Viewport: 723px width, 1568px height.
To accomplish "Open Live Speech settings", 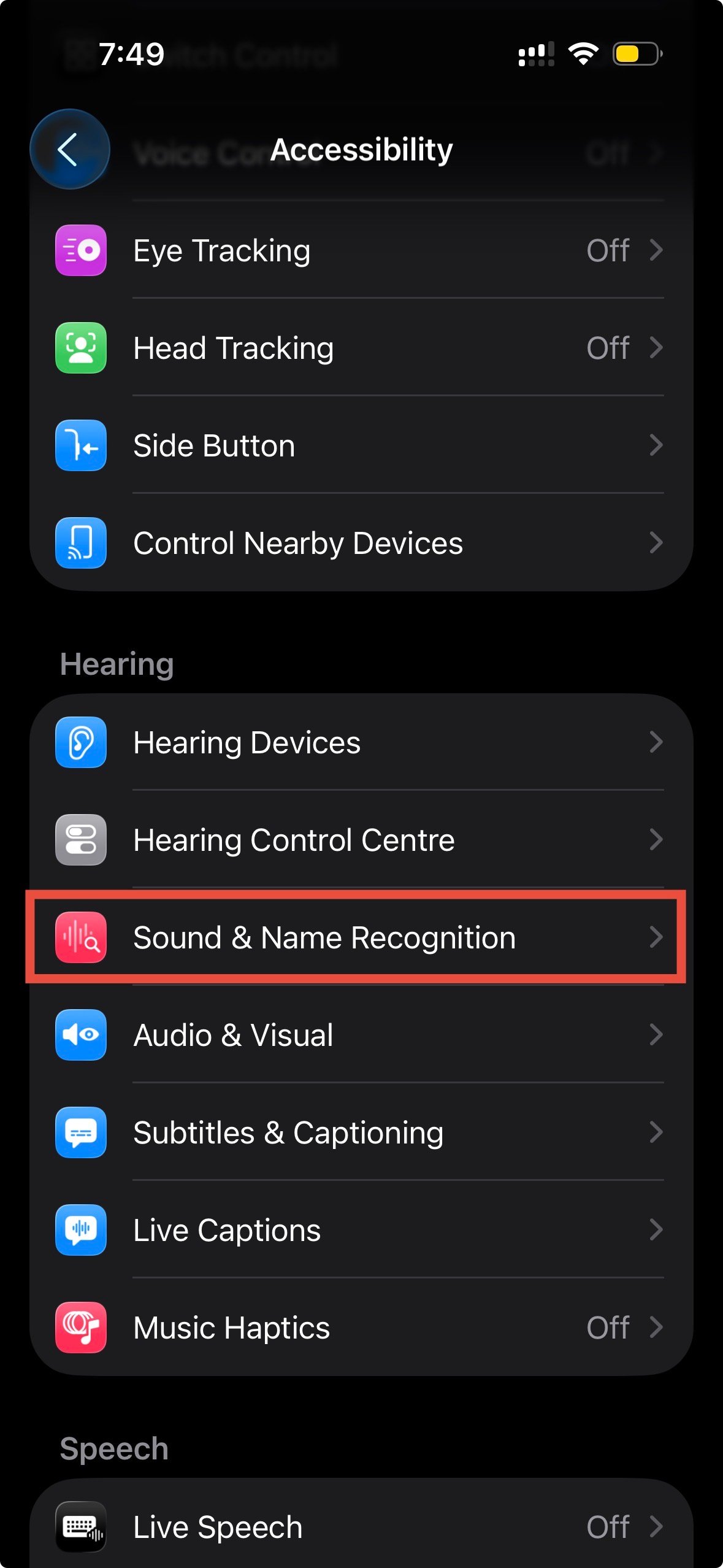I will click(361, 1526).
